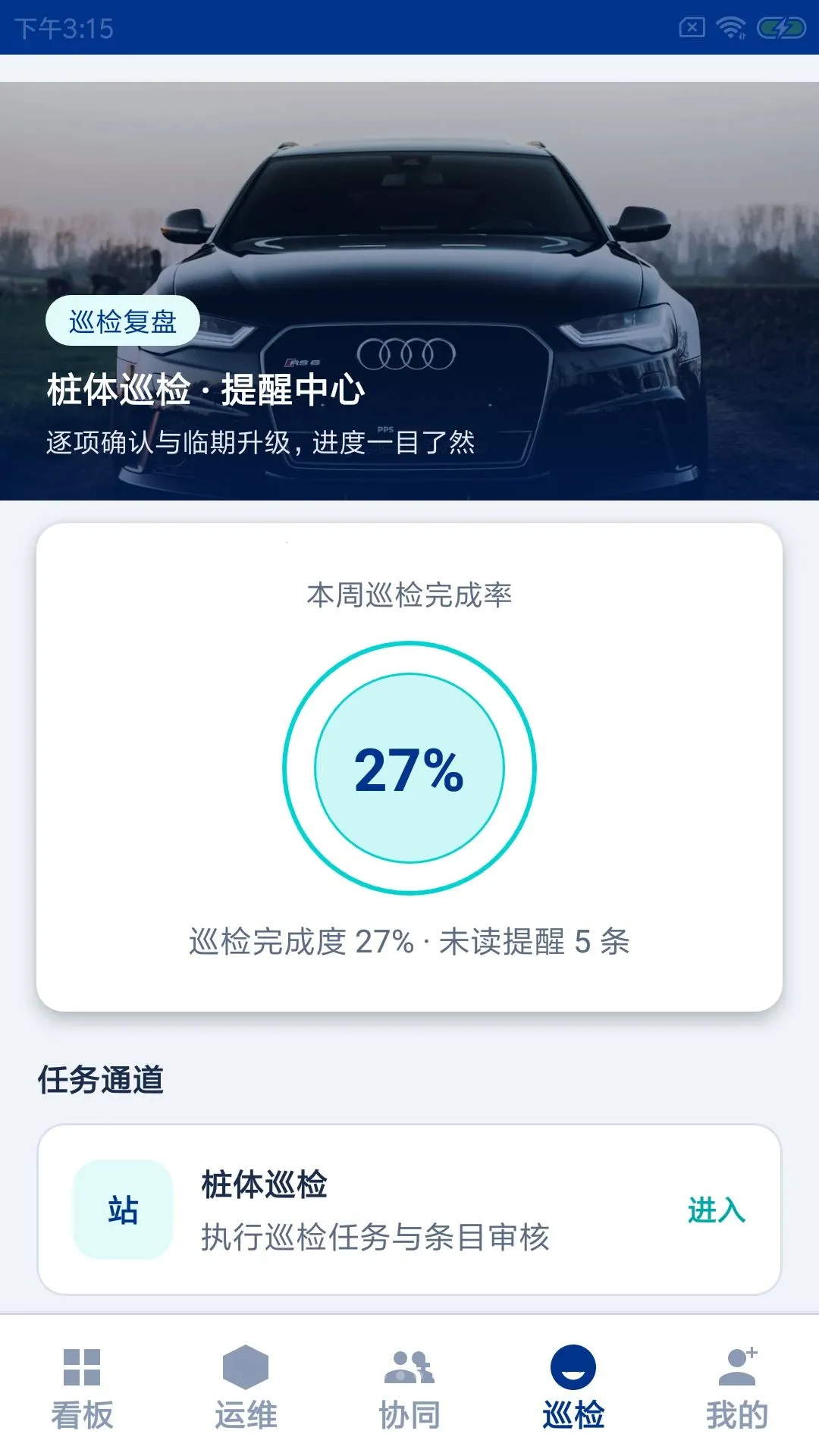Open the 我的 profile tab
The width and height of the screenshot is (819, 1456).
pos(737,1388)
